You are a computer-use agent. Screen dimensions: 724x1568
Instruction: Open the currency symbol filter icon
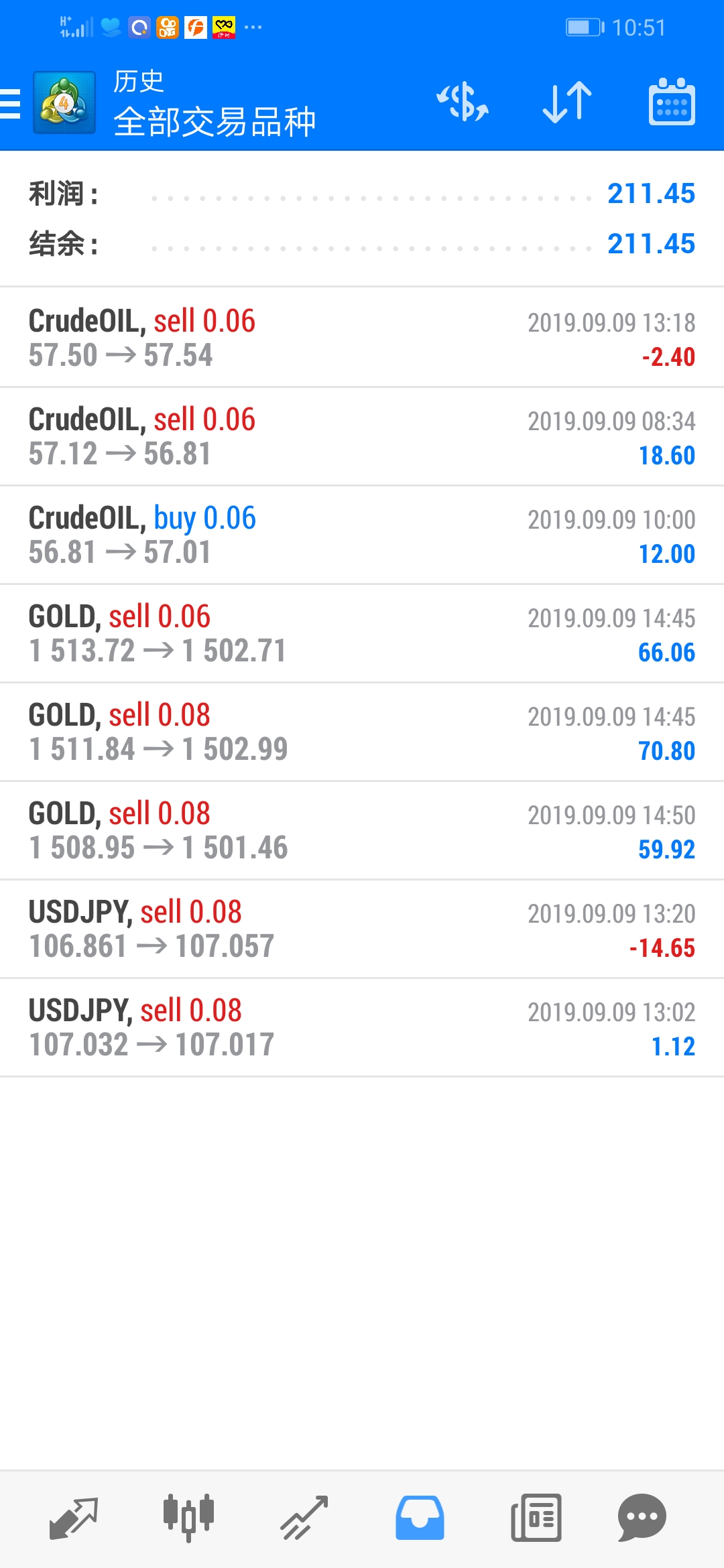coord(463,103)
